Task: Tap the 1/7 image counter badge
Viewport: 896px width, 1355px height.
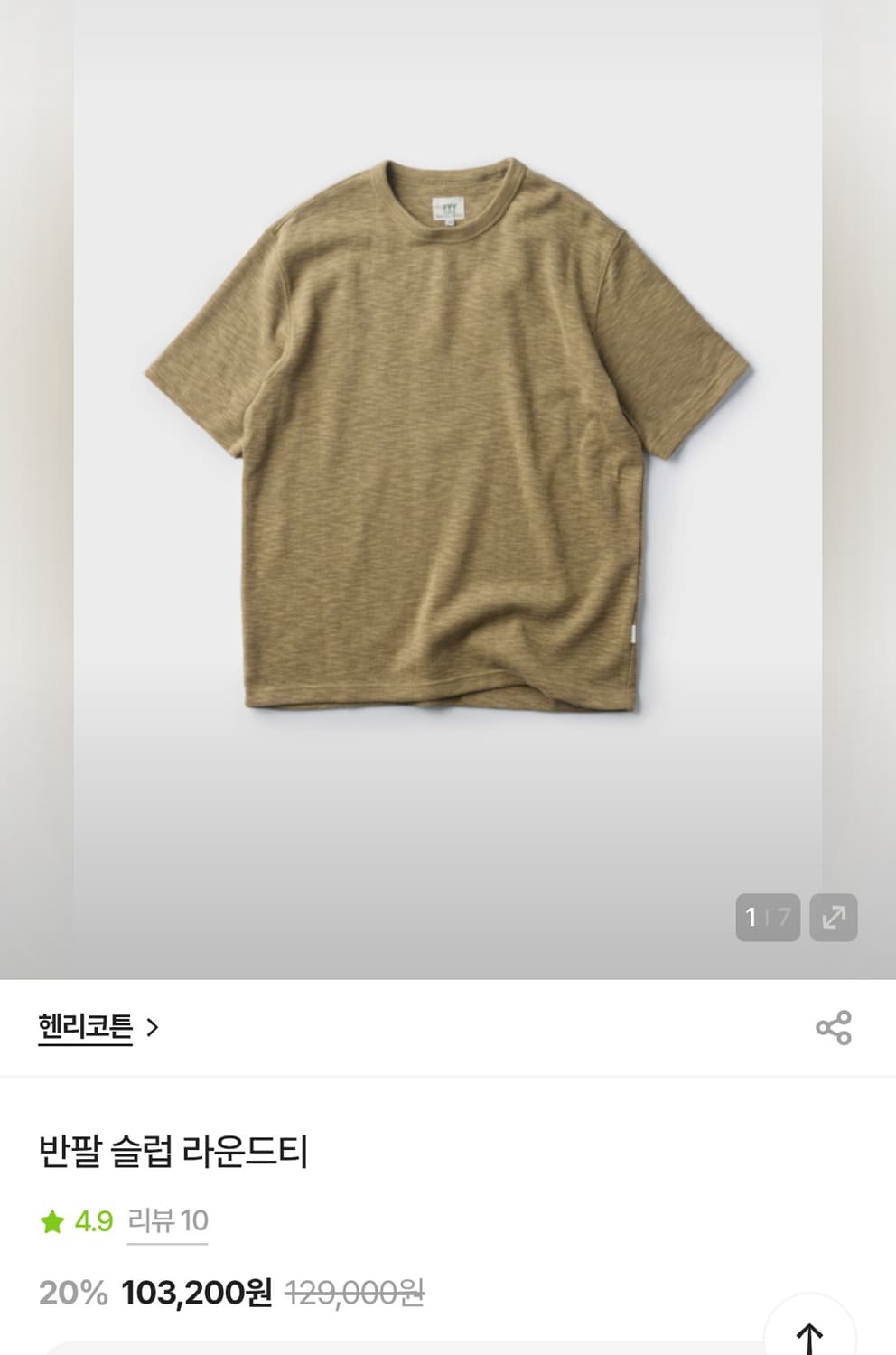Action: pos(768,916)
